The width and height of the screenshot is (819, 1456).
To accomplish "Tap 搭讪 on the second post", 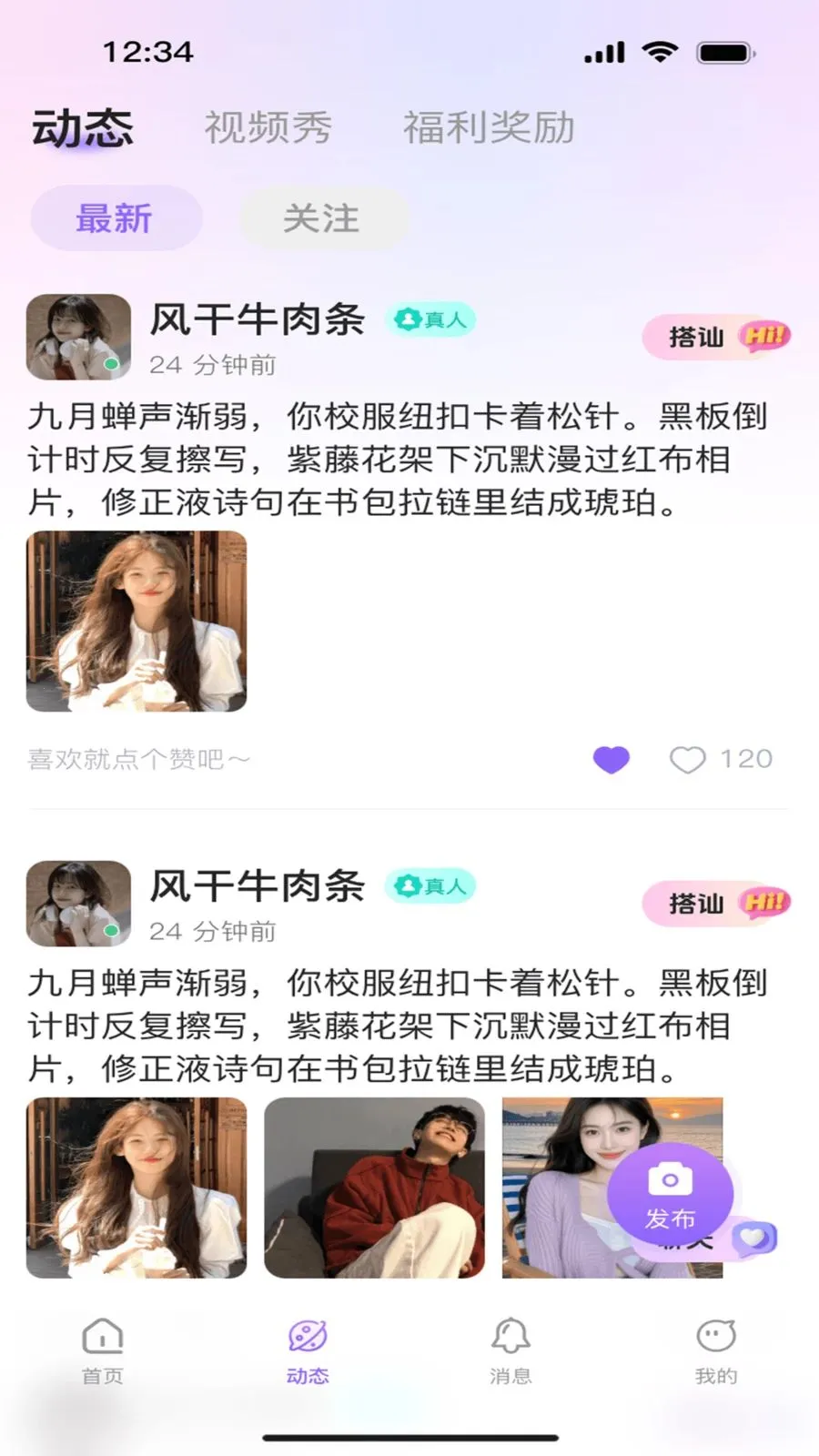I will tap(716, 904).
